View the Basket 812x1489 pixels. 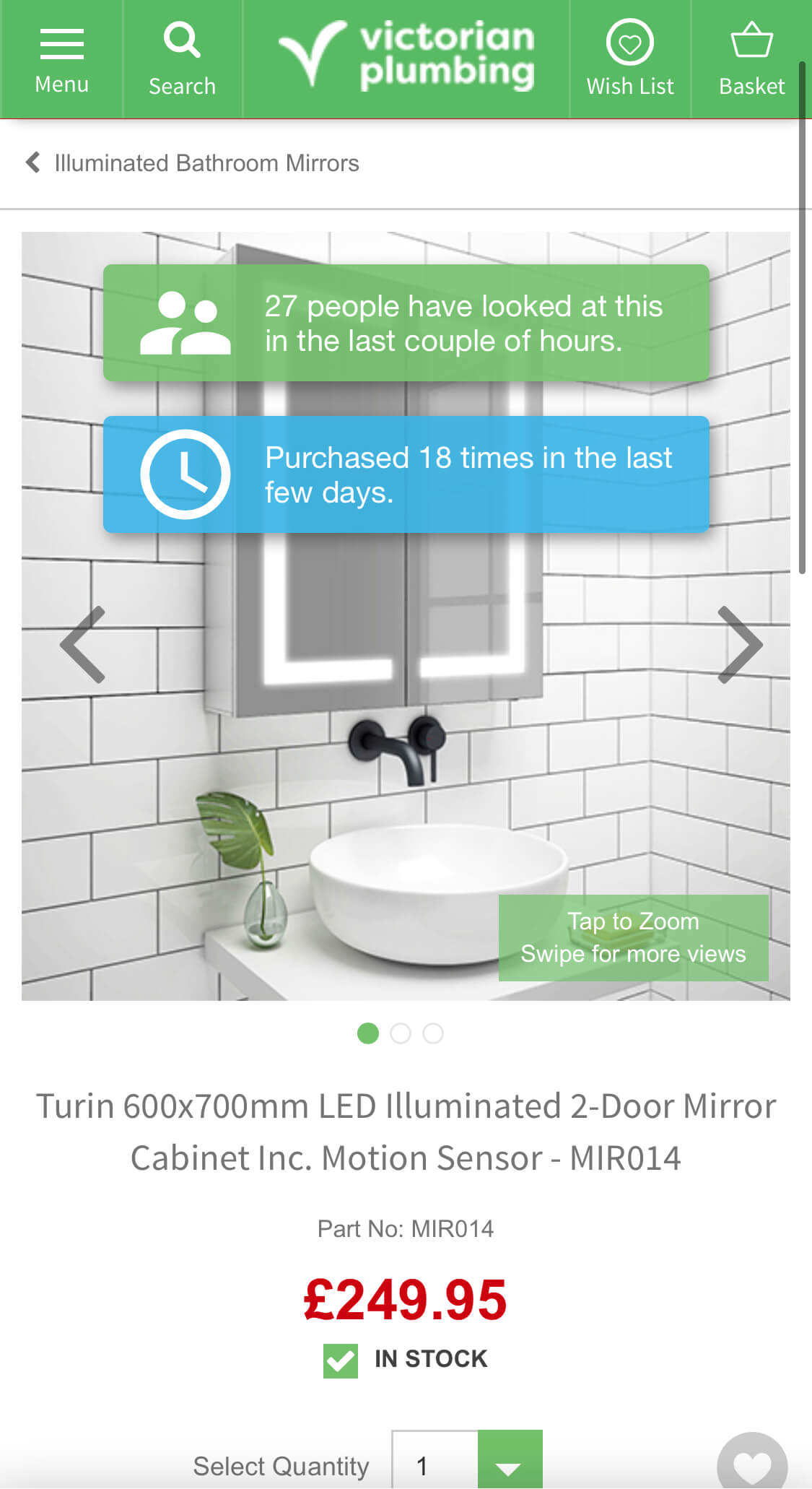(x=751, y=59)
